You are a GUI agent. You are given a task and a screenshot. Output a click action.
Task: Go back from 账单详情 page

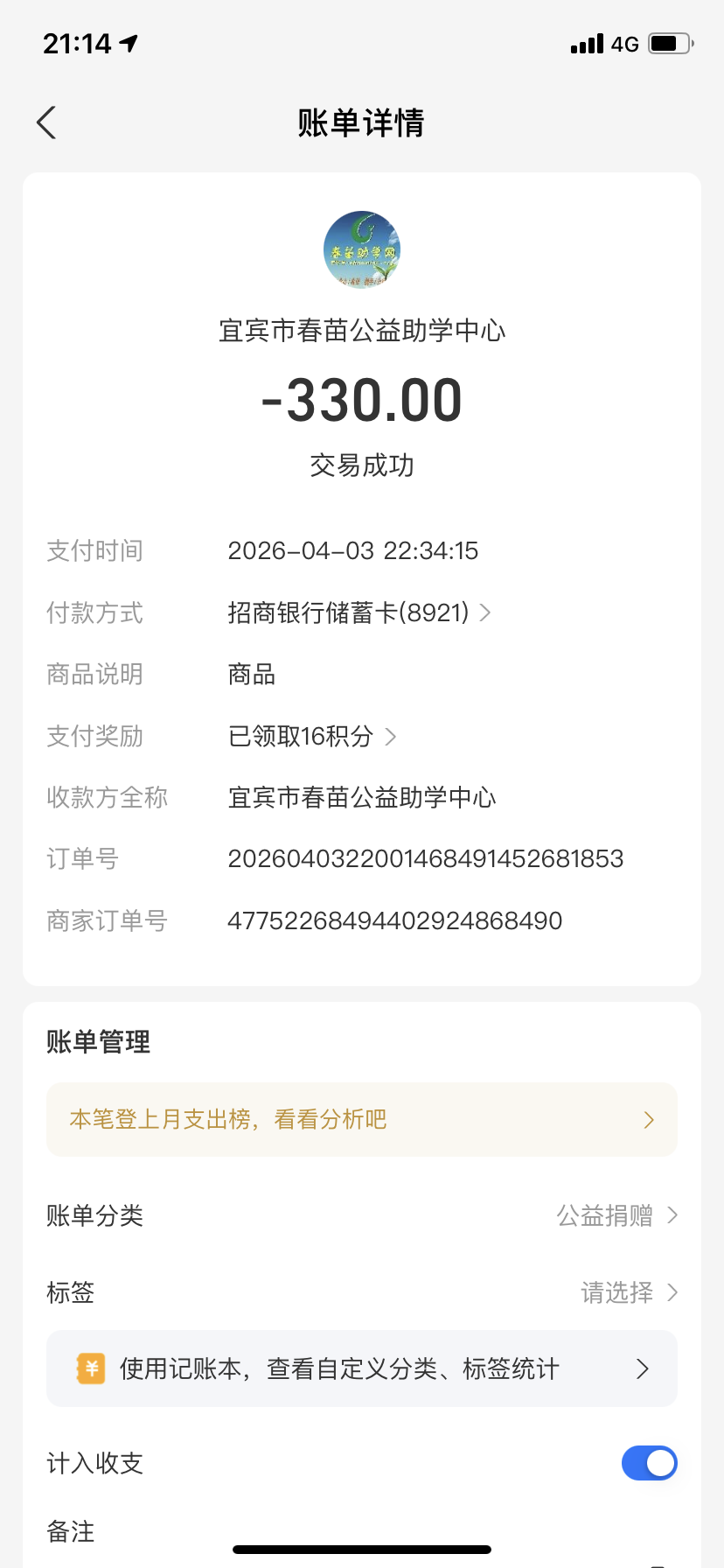[x=47, y=122]
